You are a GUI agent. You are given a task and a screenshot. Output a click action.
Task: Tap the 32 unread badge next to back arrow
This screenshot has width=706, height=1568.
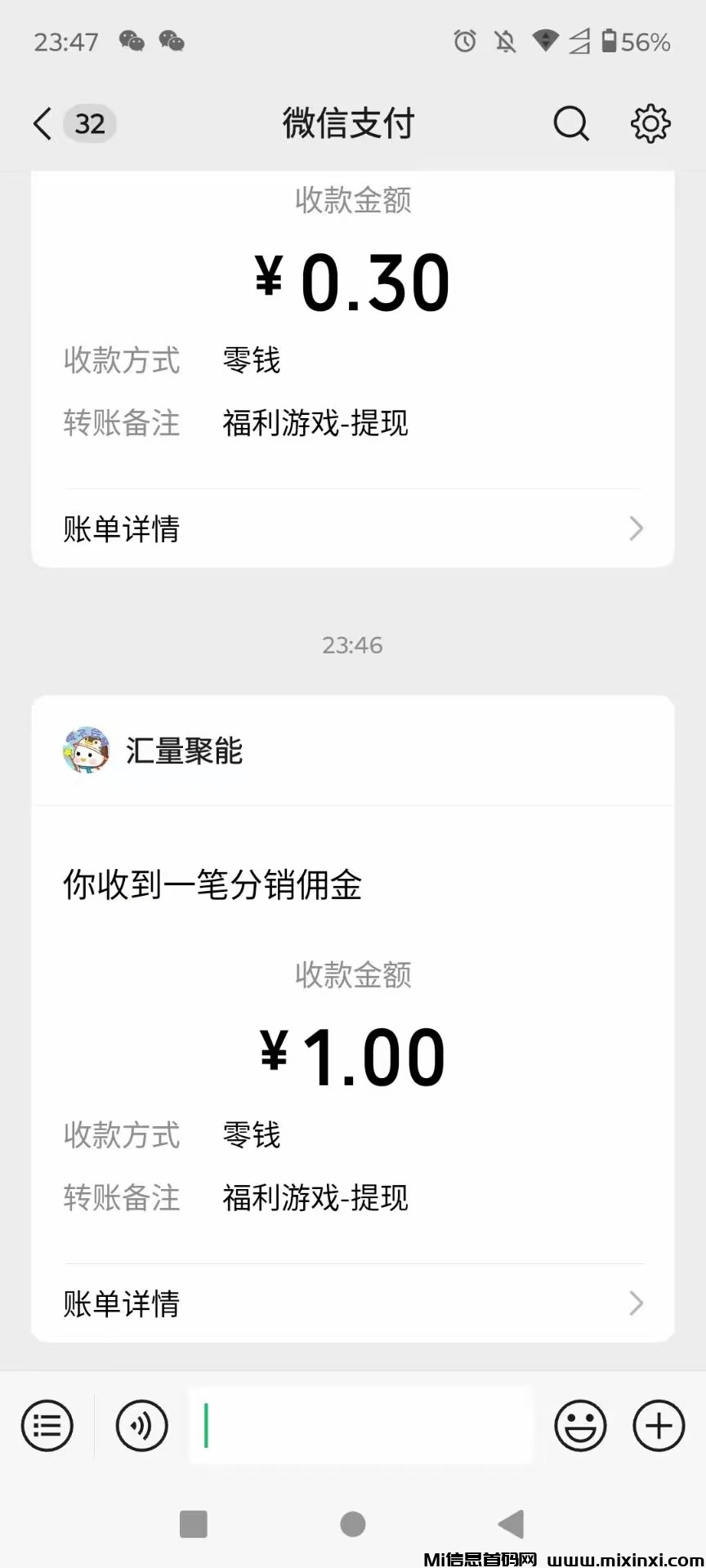click(x=90, y=124)
